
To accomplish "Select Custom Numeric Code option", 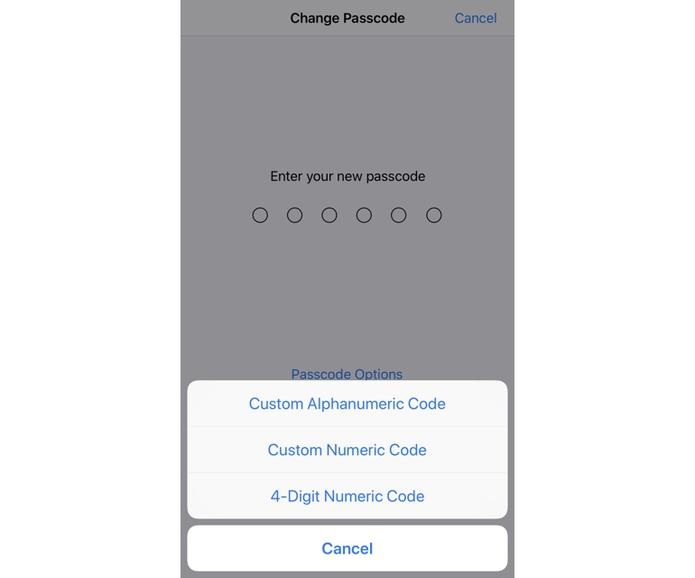I will (347, 450).
